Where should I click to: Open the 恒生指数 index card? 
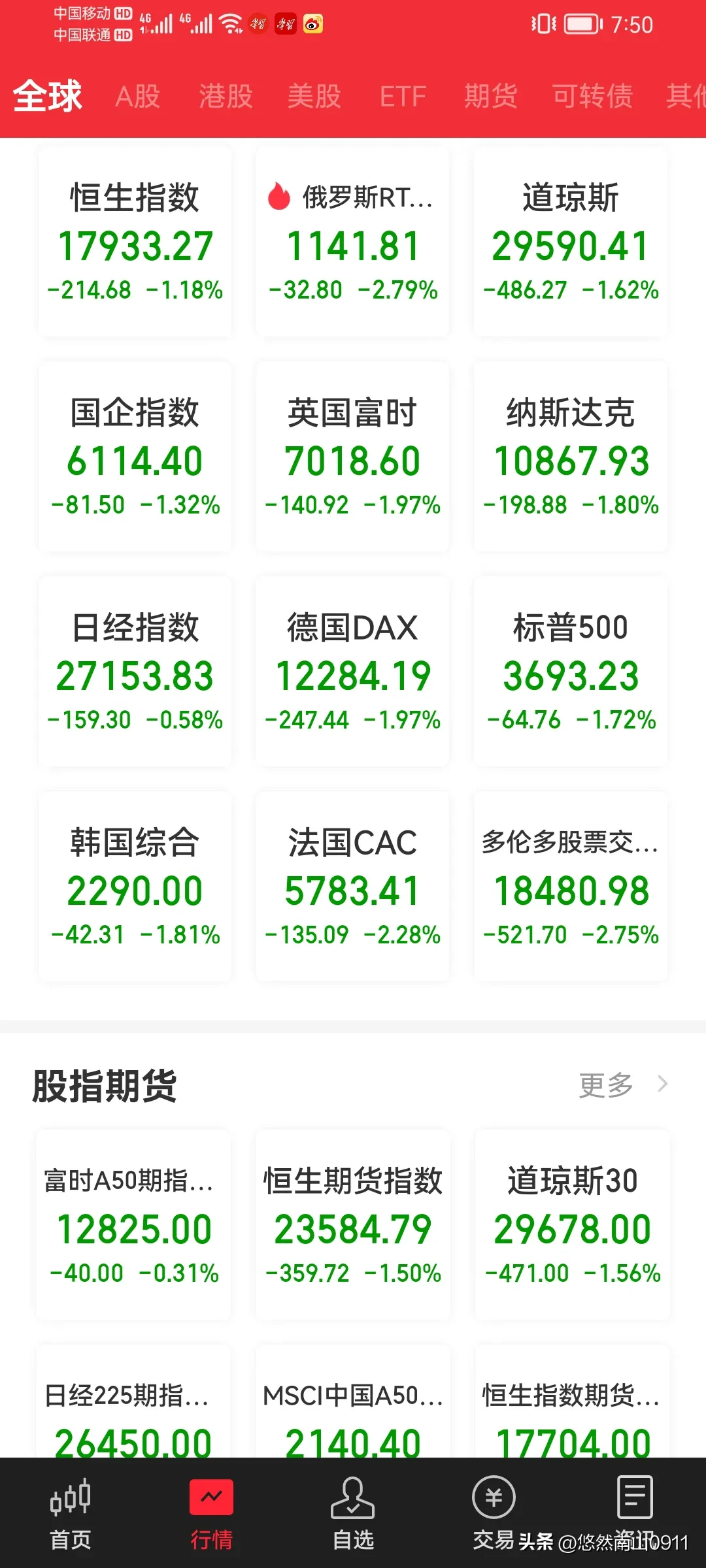[x=135, y=242]
